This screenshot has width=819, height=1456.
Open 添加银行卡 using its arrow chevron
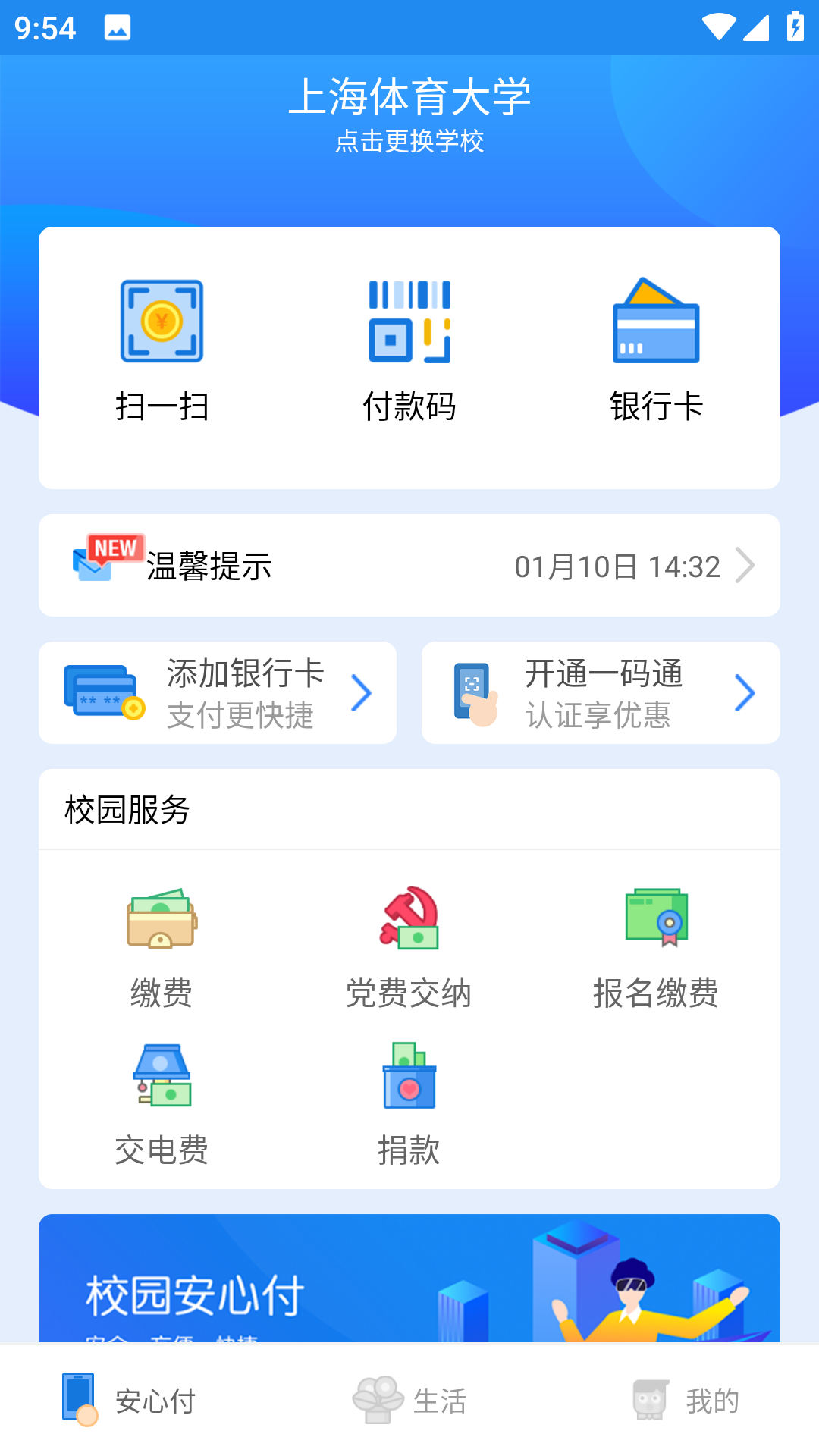[x=362, y=692]
